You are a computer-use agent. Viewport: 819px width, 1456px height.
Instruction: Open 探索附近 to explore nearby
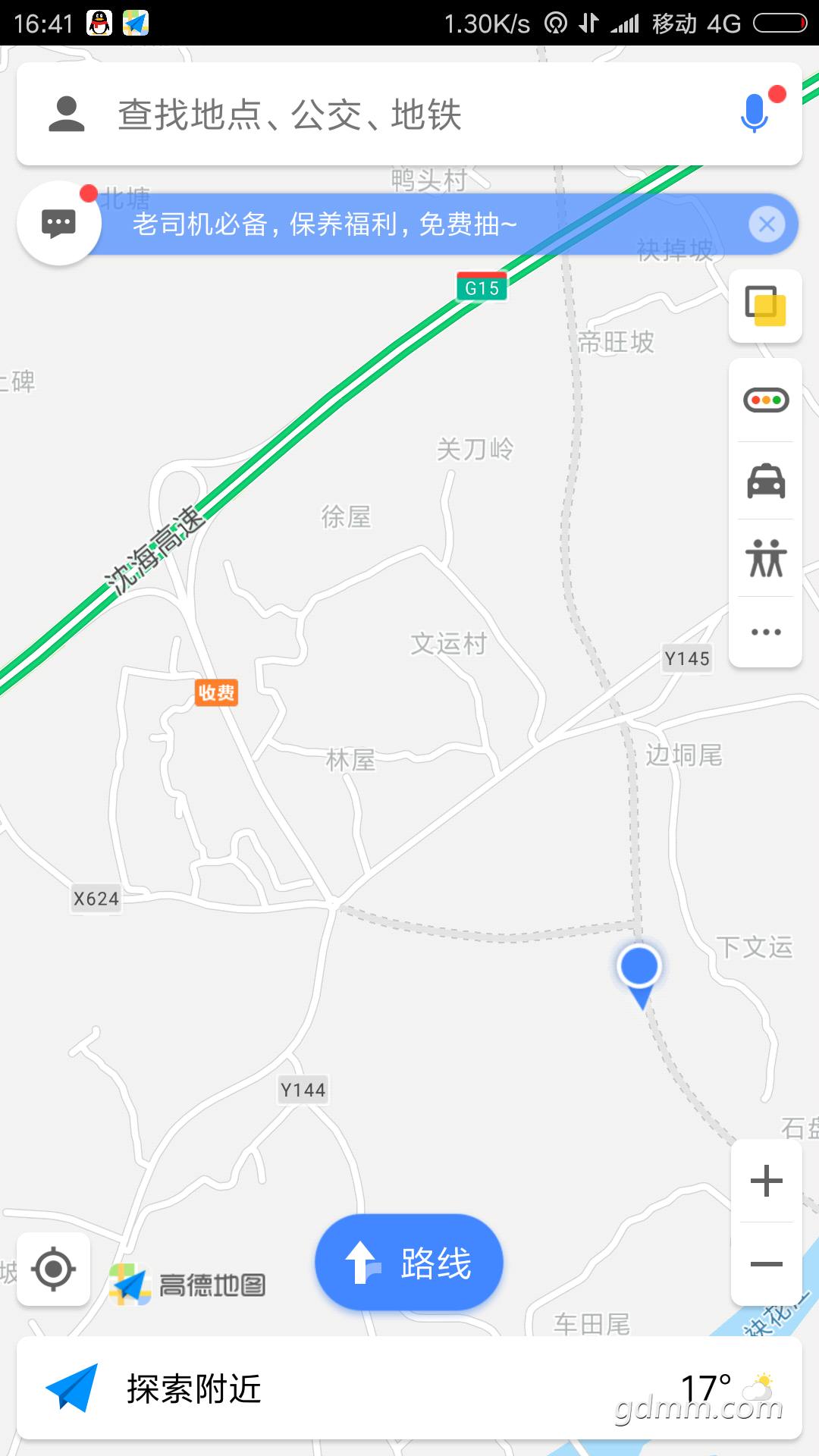(x=193, y=1389)
